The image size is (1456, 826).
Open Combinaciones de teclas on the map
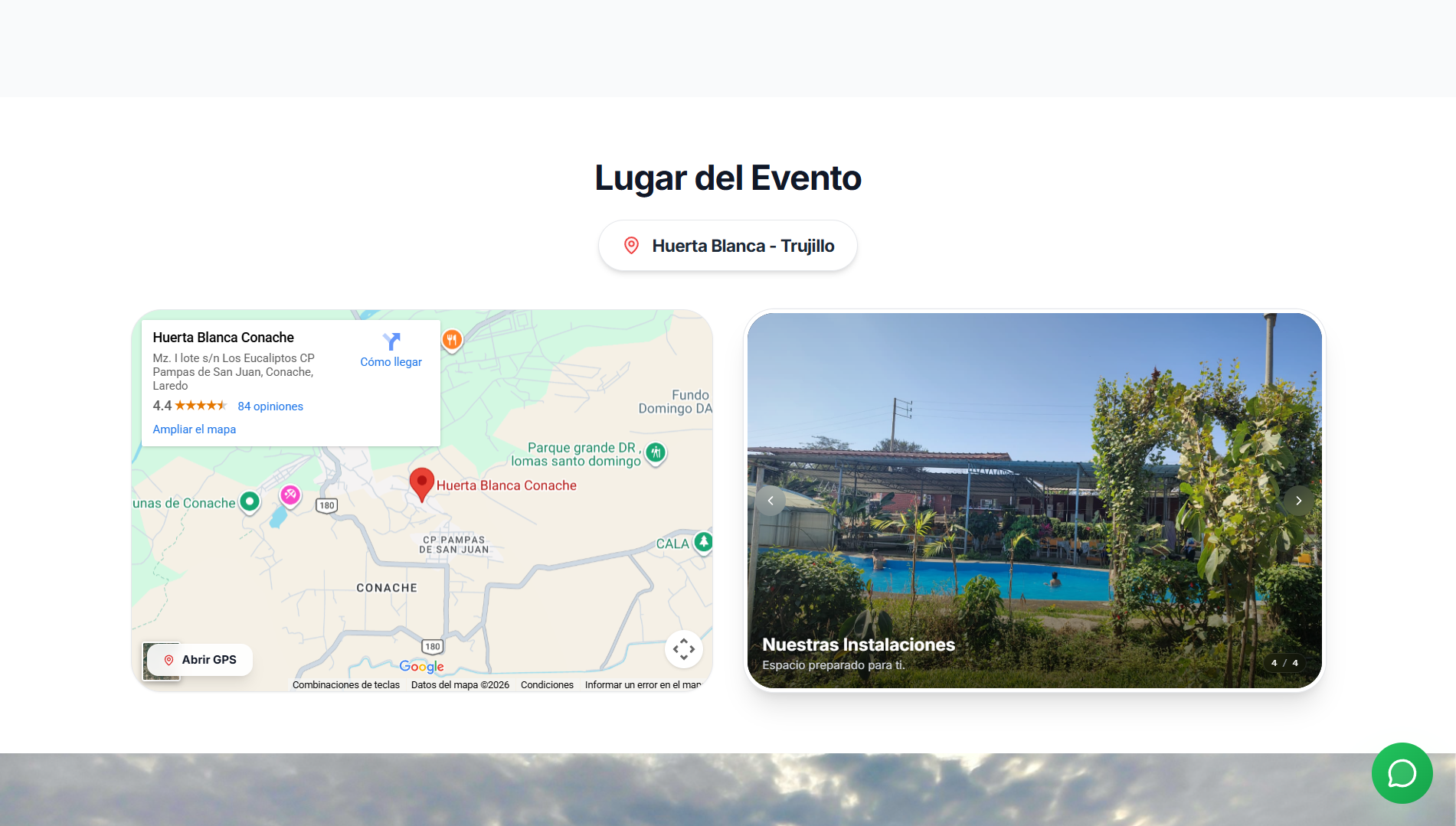pos(345,685)
